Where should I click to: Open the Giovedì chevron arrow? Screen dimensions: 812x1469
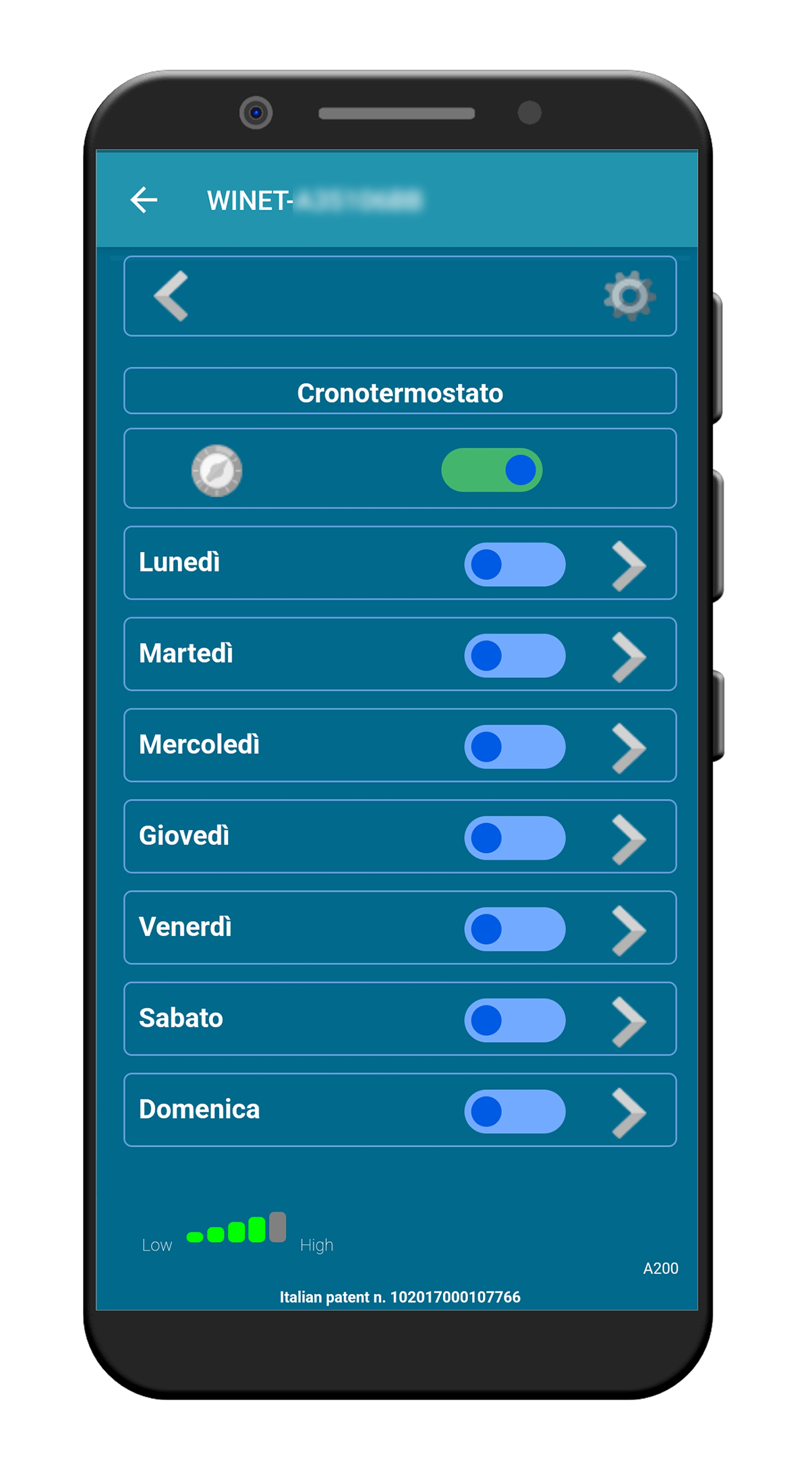629,839
